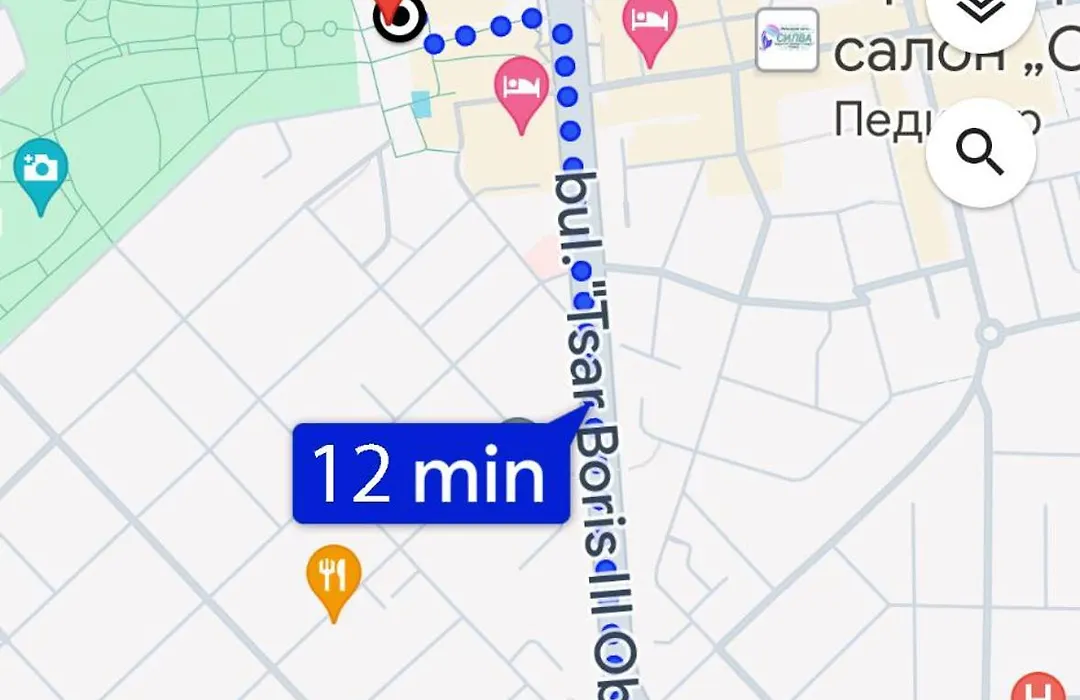The image size is (1080, 700).
Task: Open the map layers button
Action: click(980, 14)
